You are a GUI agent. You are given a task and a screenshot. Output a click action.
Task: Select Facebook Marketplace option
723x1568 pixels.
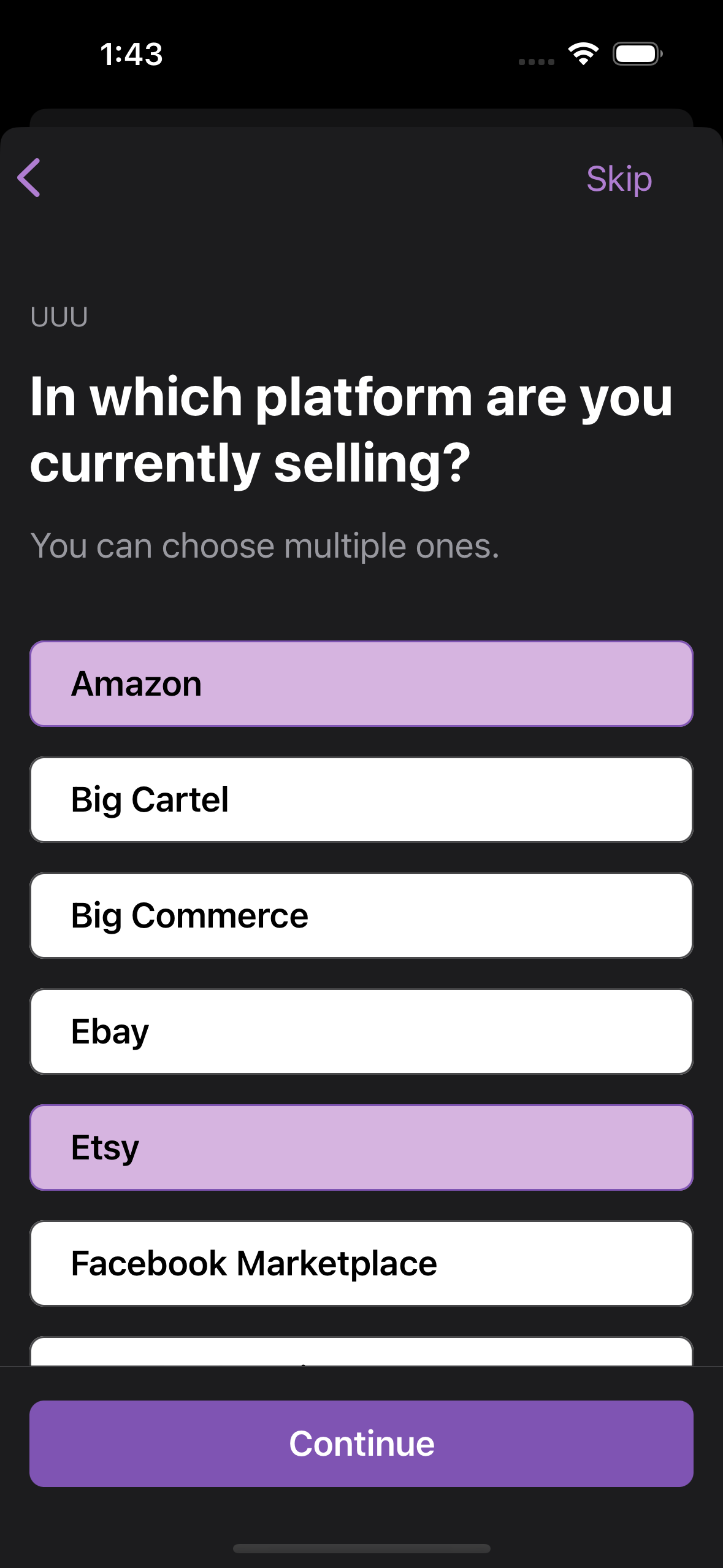coord(361,1263)
